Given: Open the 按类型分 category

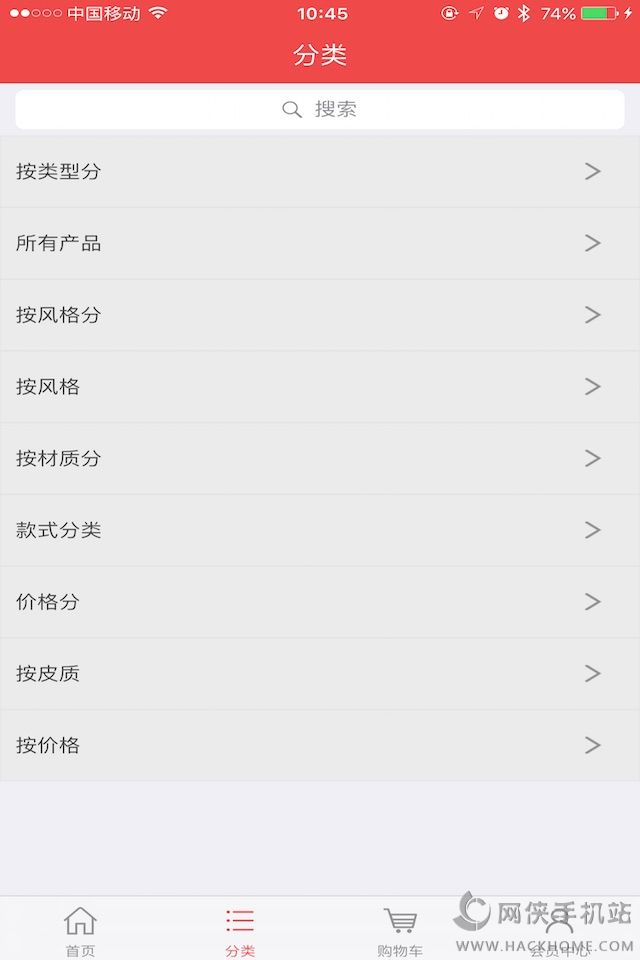Looking at the screenshot, I should (x=320, y=171).
